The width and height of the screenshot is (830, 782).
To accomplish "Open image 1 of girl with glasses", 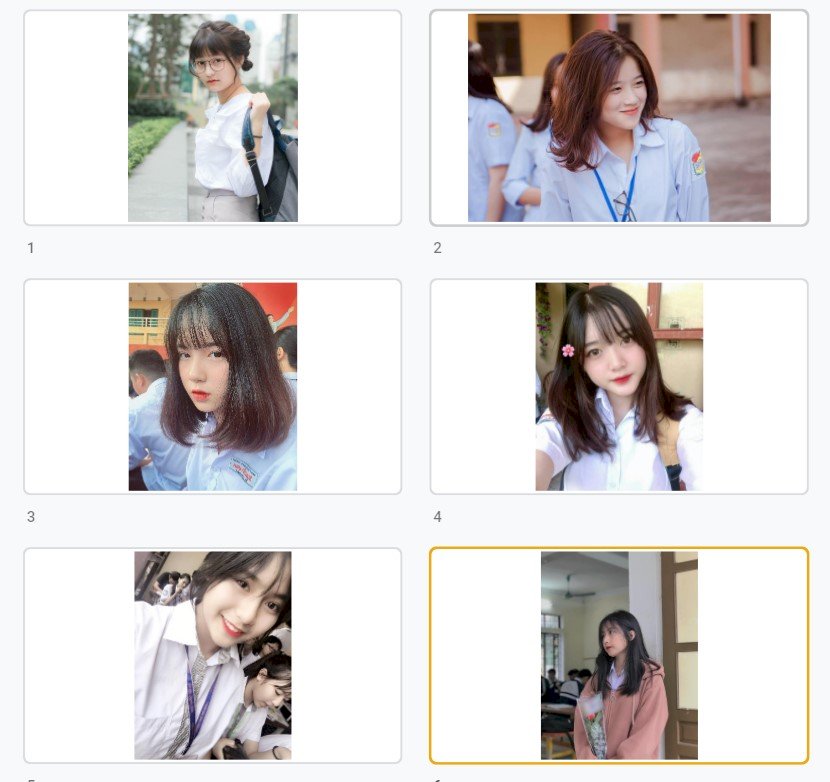I will pos(212,118).
